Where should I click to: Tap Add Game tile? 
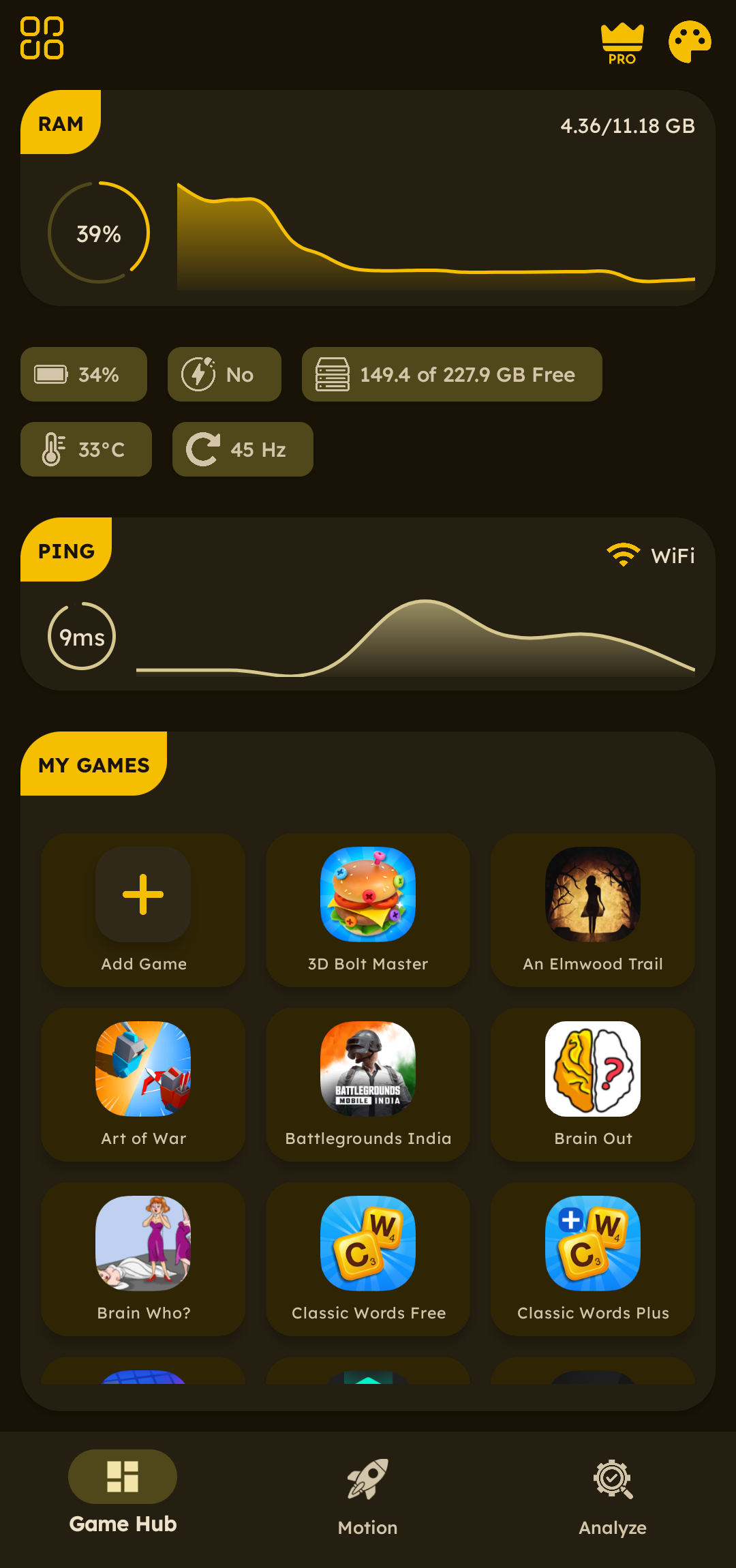143,910
